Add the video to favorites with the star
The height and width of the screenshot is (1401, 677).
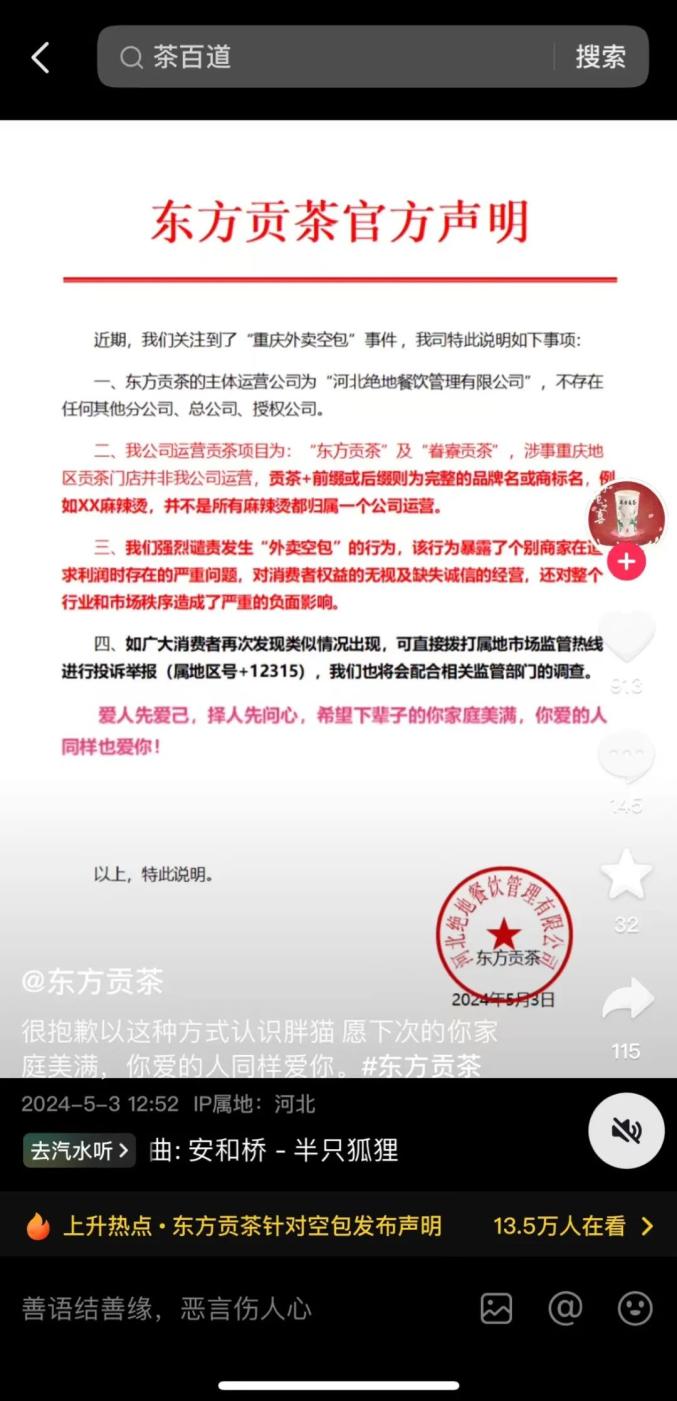[x=626, y=875]
